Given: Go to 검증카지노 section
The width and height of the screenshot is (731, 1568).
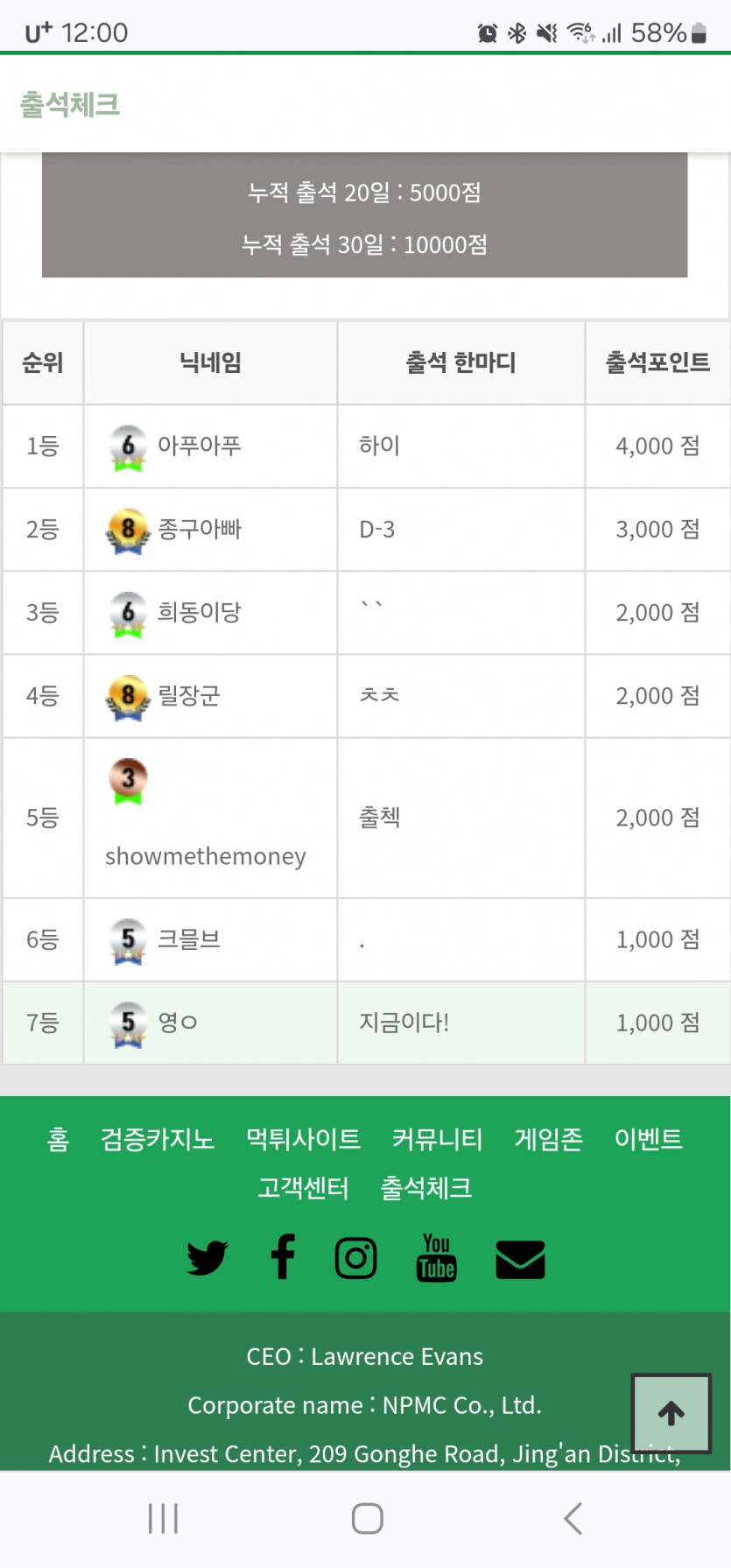Looking at the screenshot, I should pos(158,1139).
